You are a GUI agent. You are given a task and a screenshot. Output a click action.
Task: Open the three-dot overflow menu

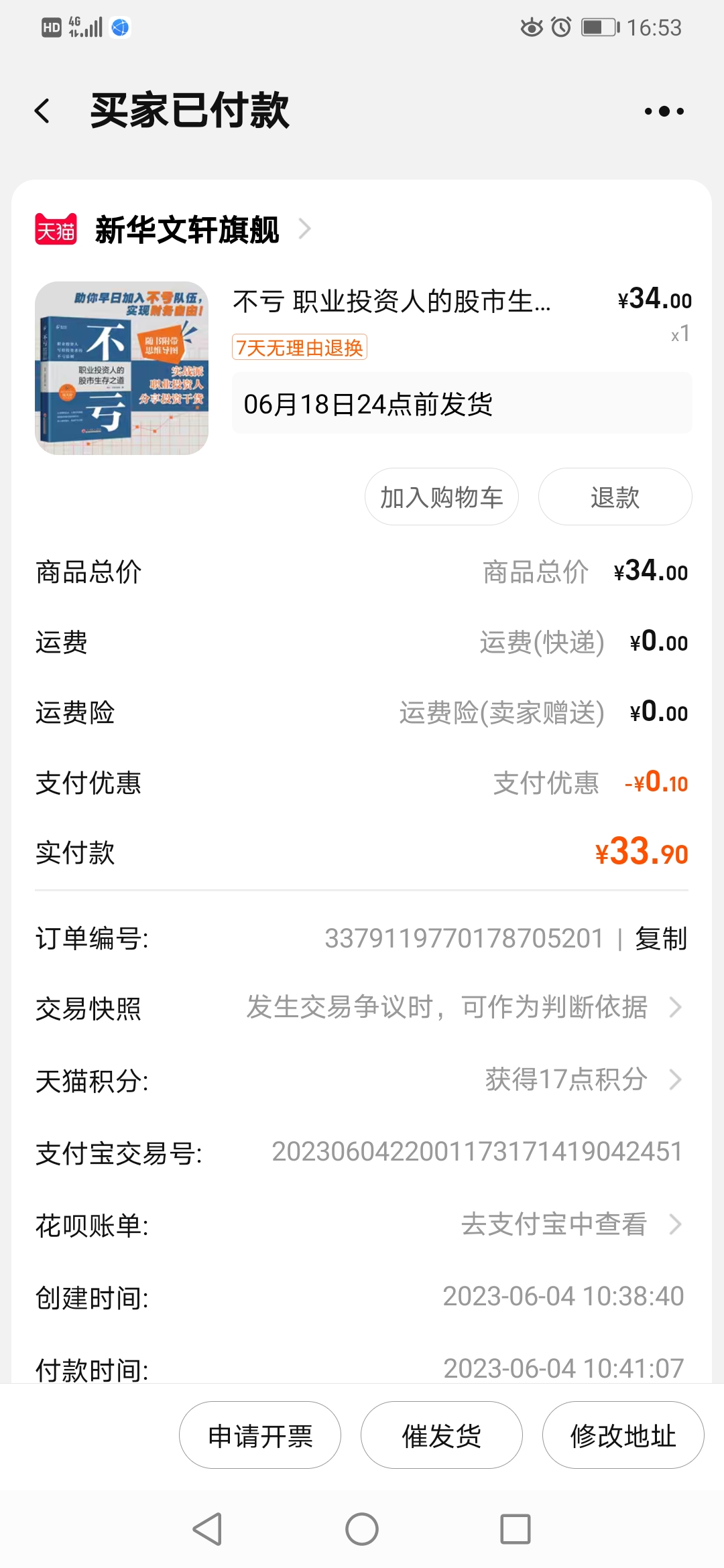click(x=664, y=111)
